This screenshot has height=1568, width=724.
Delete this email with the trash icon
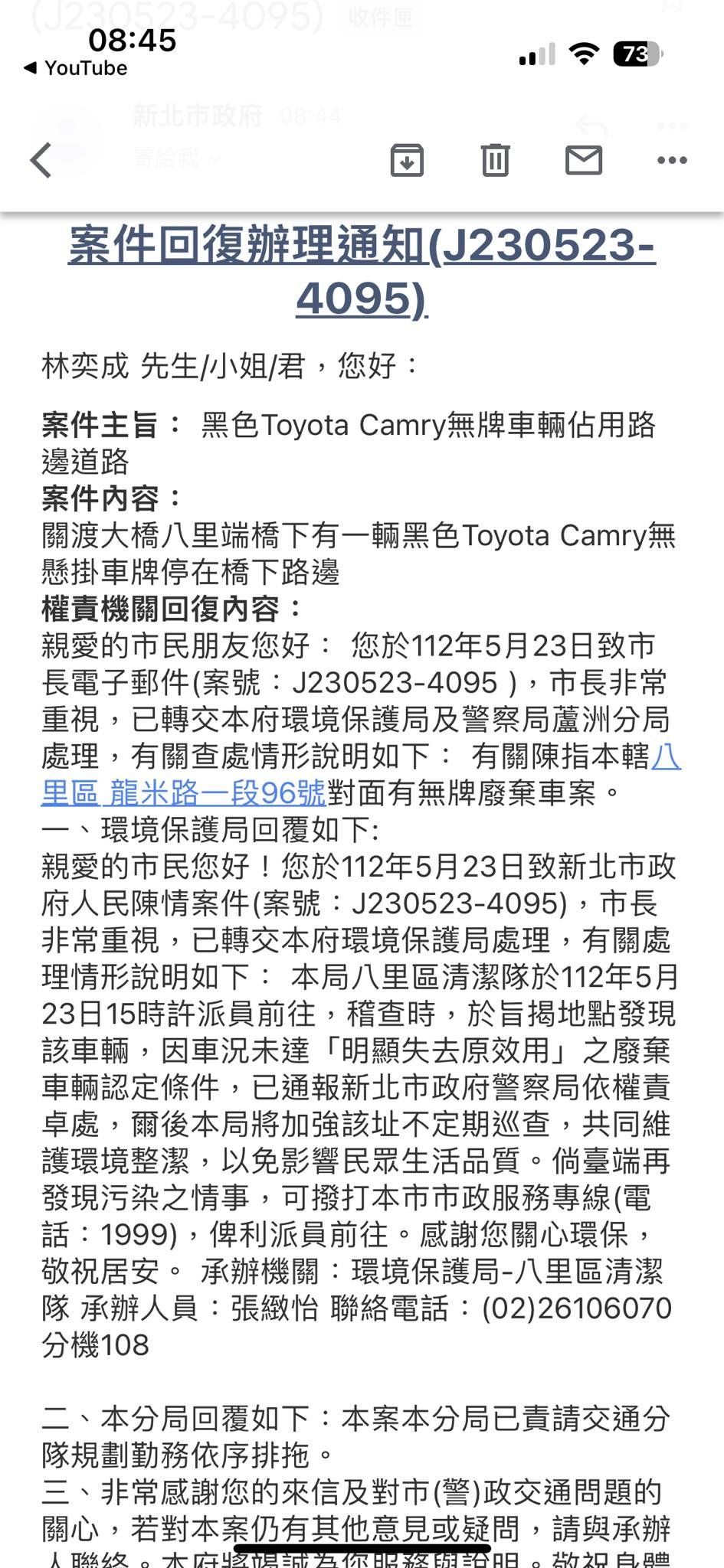click(x=495, y=160)
